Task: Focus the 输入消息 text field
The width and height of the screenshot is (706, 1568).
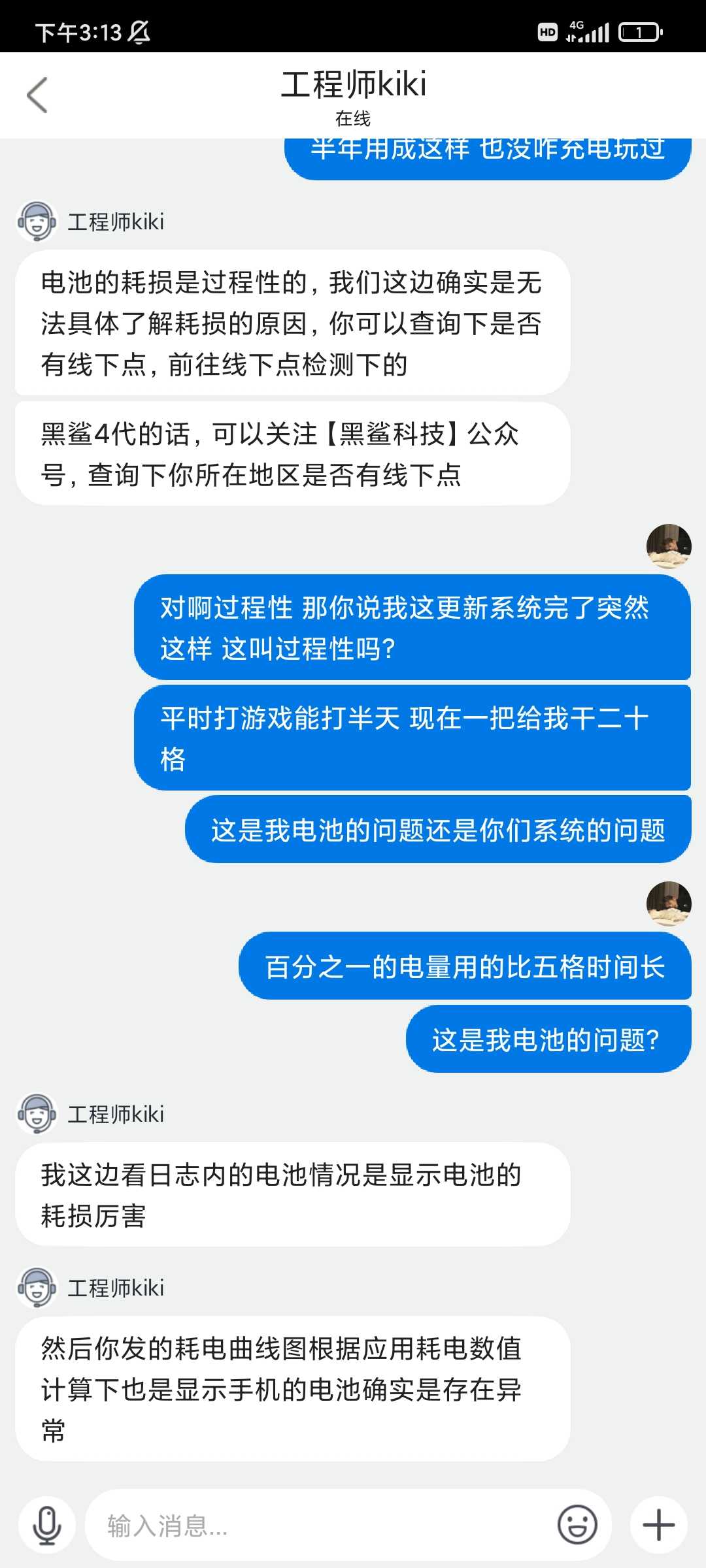Action: pos(320,1526)
